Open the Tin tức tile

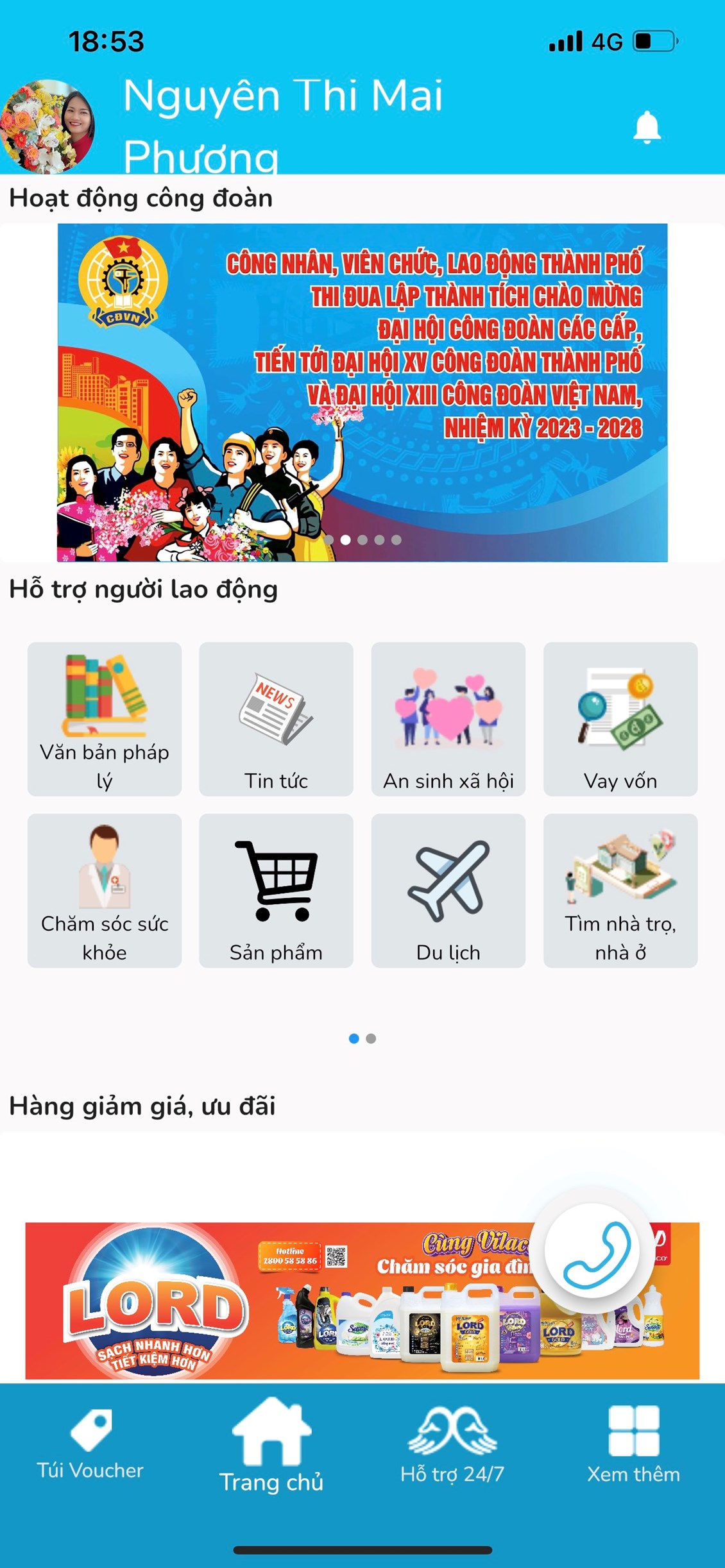[276, 719]
